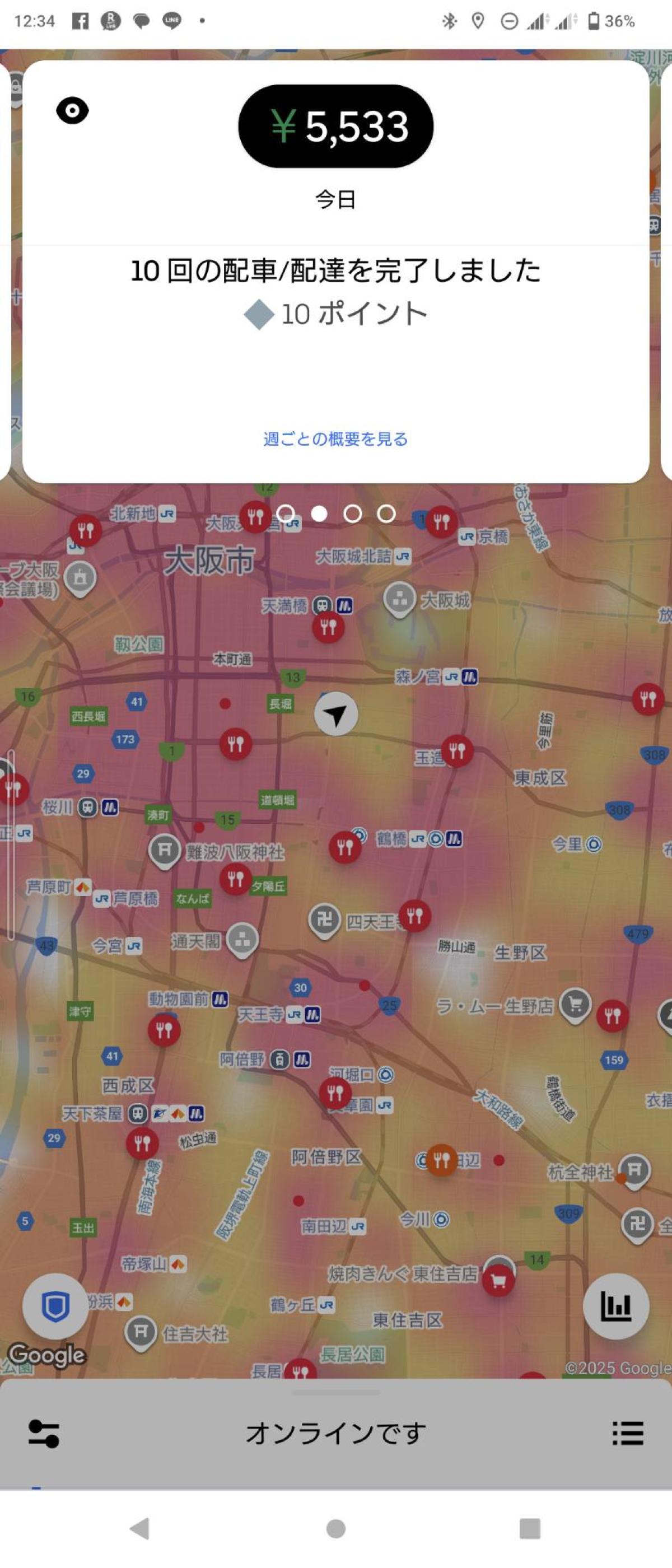Select the orange restaurant pin near 田辺
The image size is (672, 1568).
point(441,1160)
